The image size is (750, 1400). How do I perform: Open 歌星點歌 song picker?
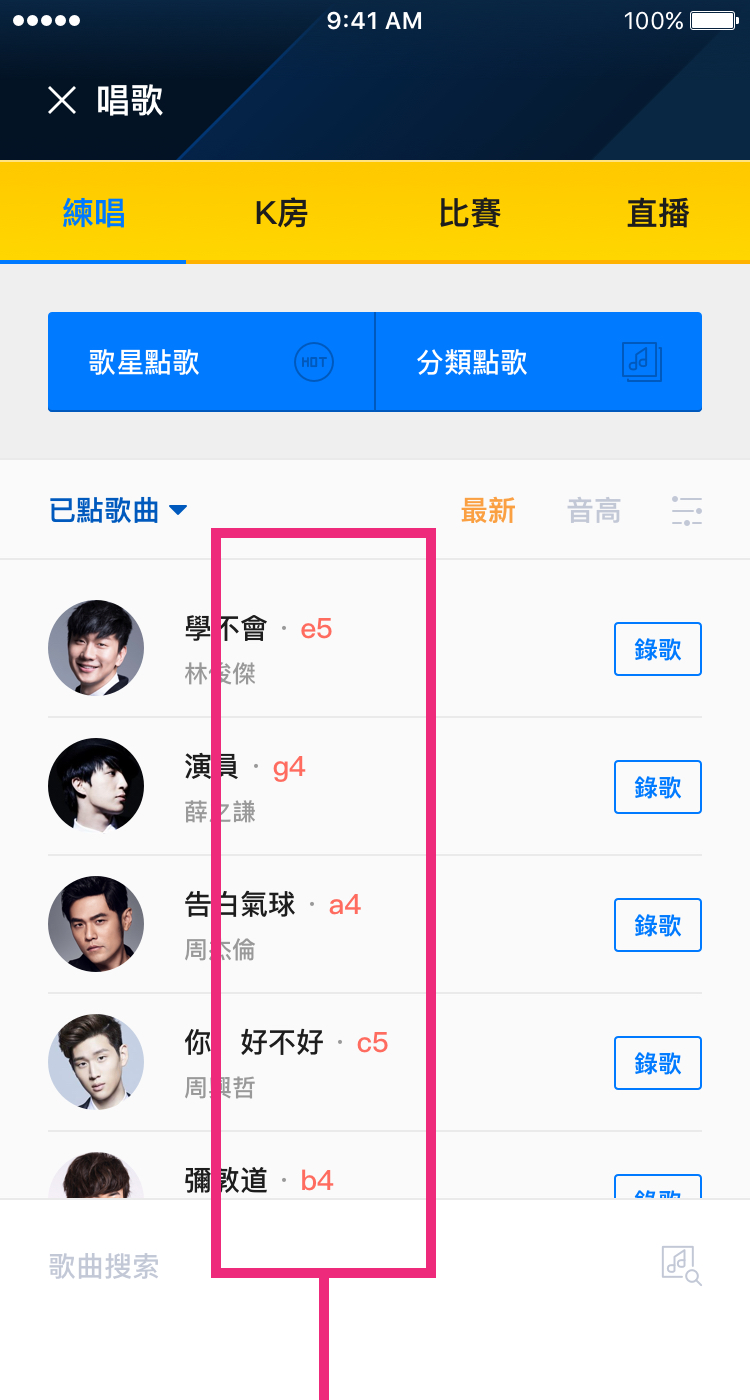211,362
